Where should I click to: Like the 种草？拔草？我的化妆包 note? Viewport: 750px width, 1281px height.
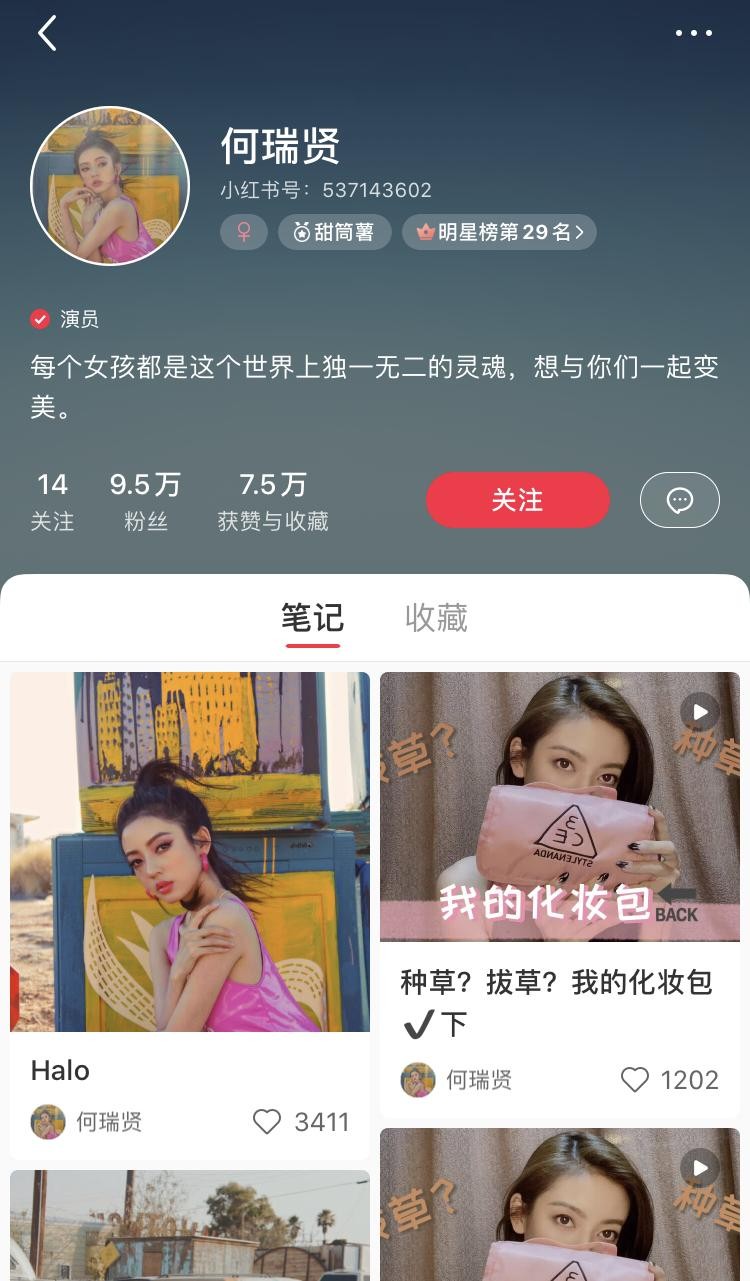pos(635,1080)
